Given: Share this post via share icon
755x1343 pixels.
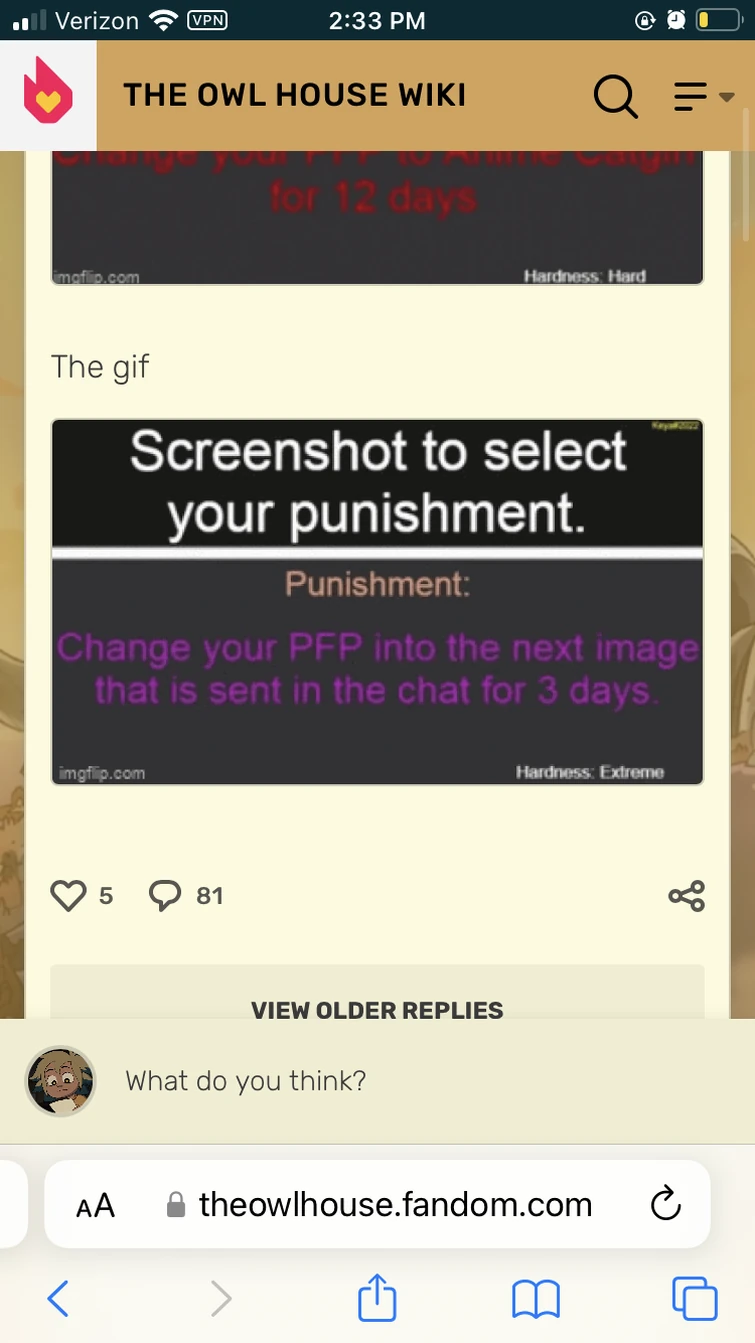Looking at the screenshot, I should pos(686,895).
